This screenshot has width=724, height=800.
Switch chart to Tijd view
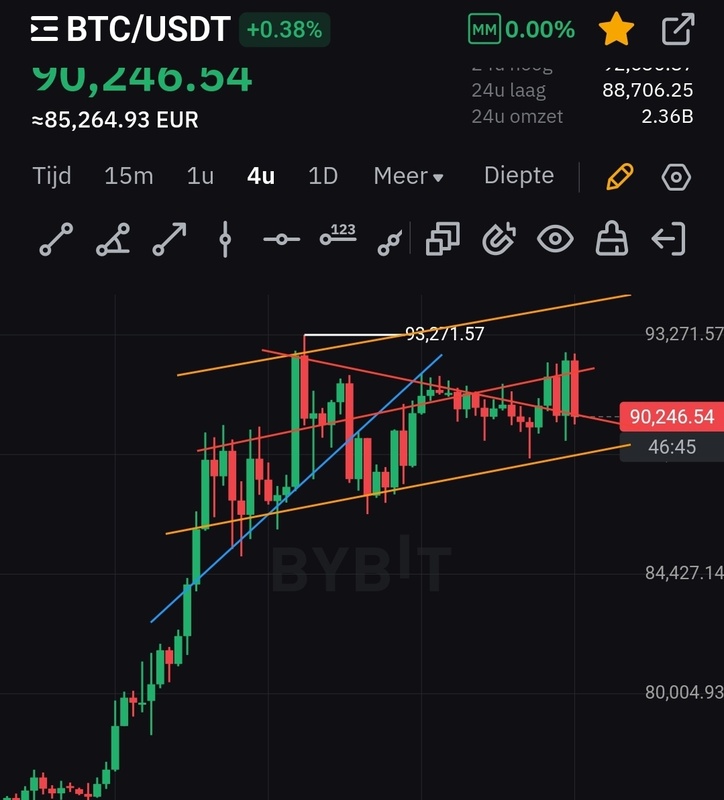tap(52, 176)
